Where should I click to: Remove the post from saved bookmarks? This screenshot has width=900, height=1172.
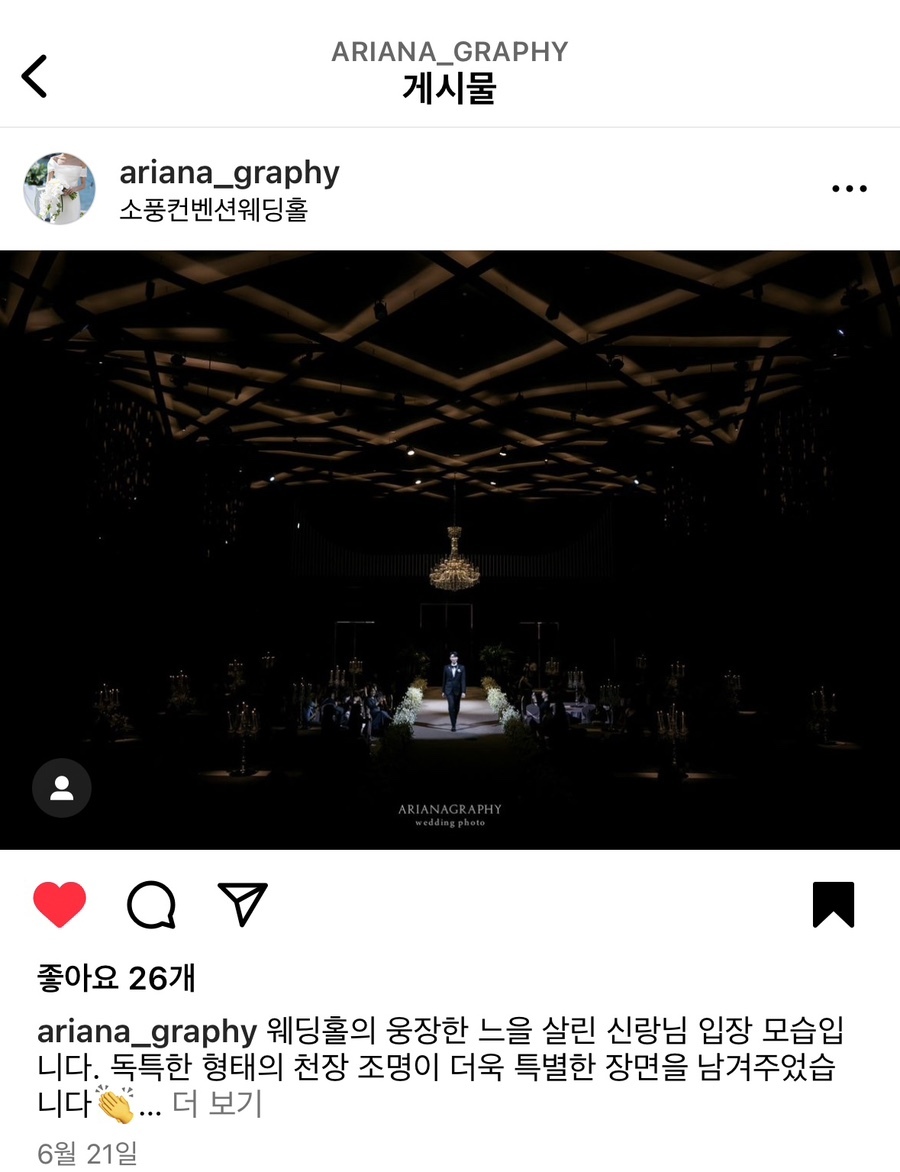[x=833, y=905]
